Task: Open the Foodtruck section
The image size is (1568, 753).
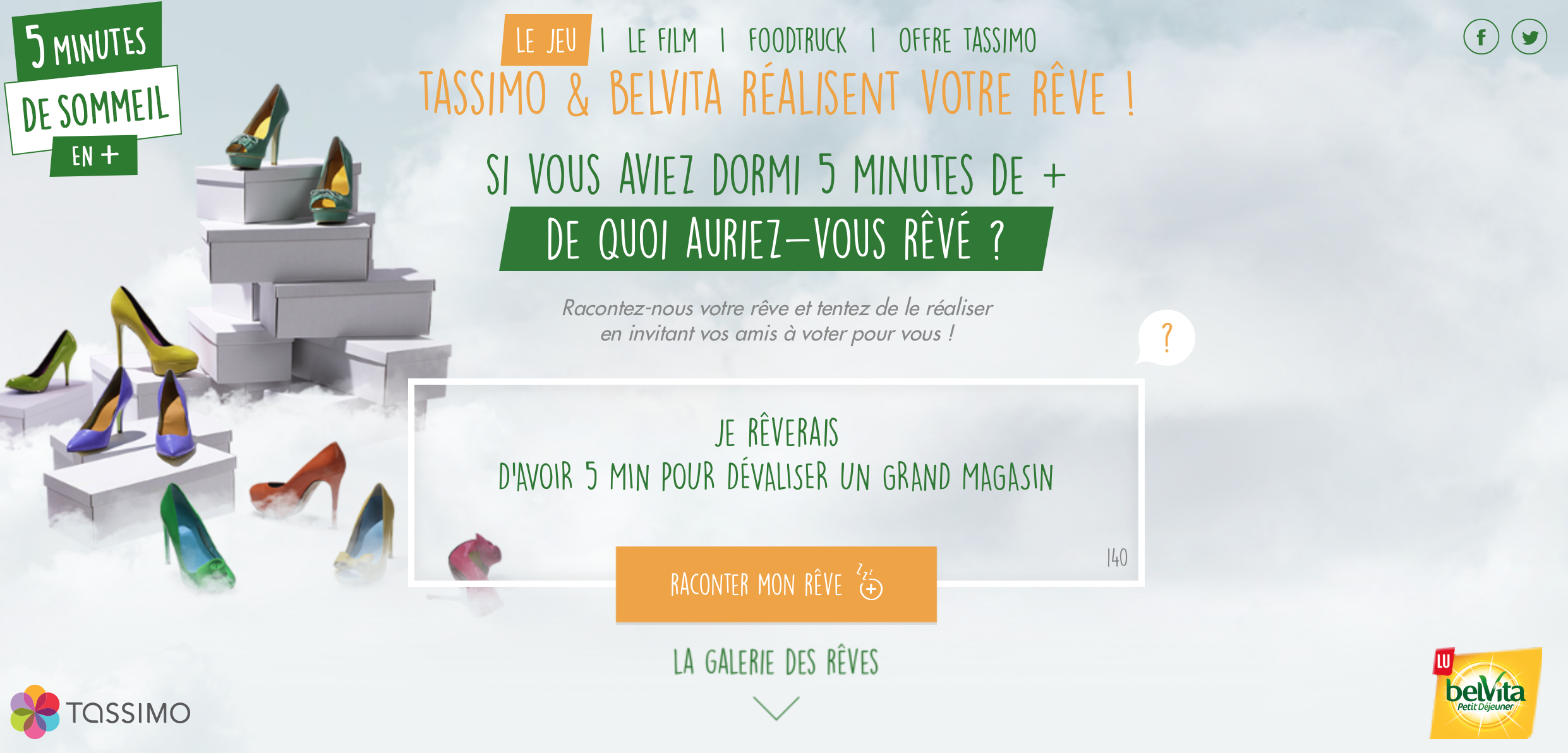Action: click(797, 41)
